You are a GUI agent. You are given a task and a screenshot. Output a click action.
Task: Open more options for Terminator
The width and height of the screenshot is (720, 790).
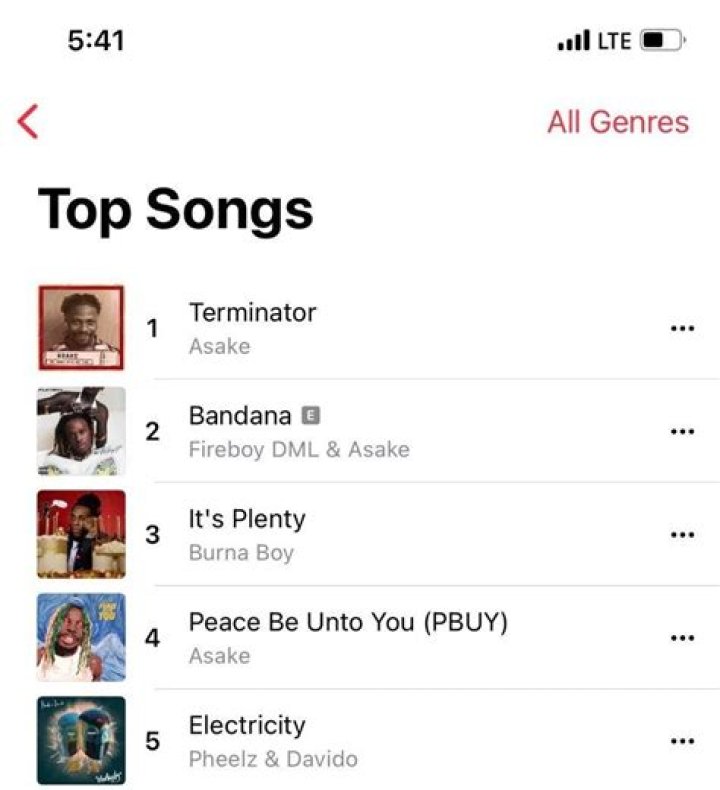click(x=682, y=328)
